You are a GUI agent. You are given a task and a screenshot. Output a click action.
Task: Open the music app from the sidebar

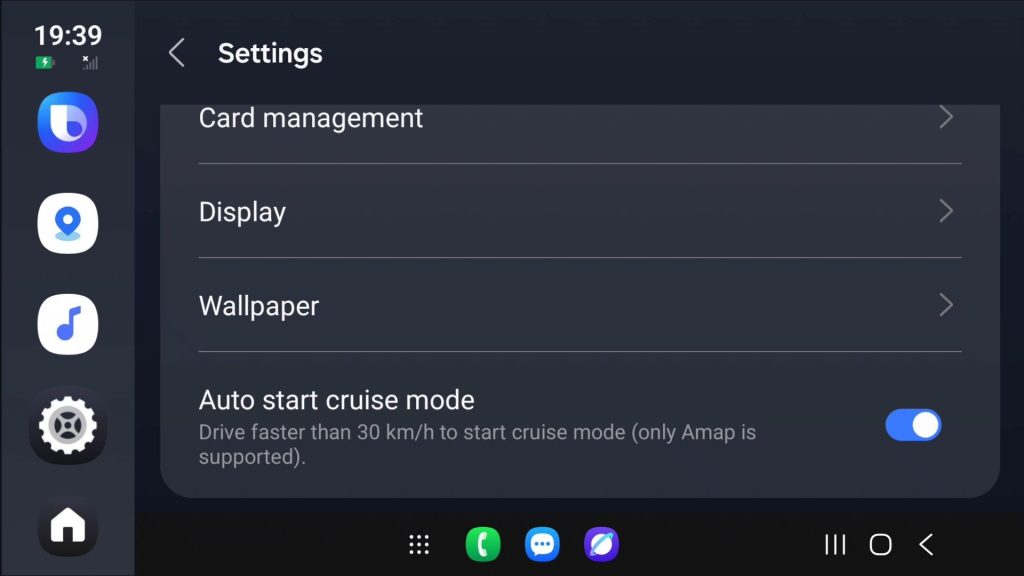[68, 325]
